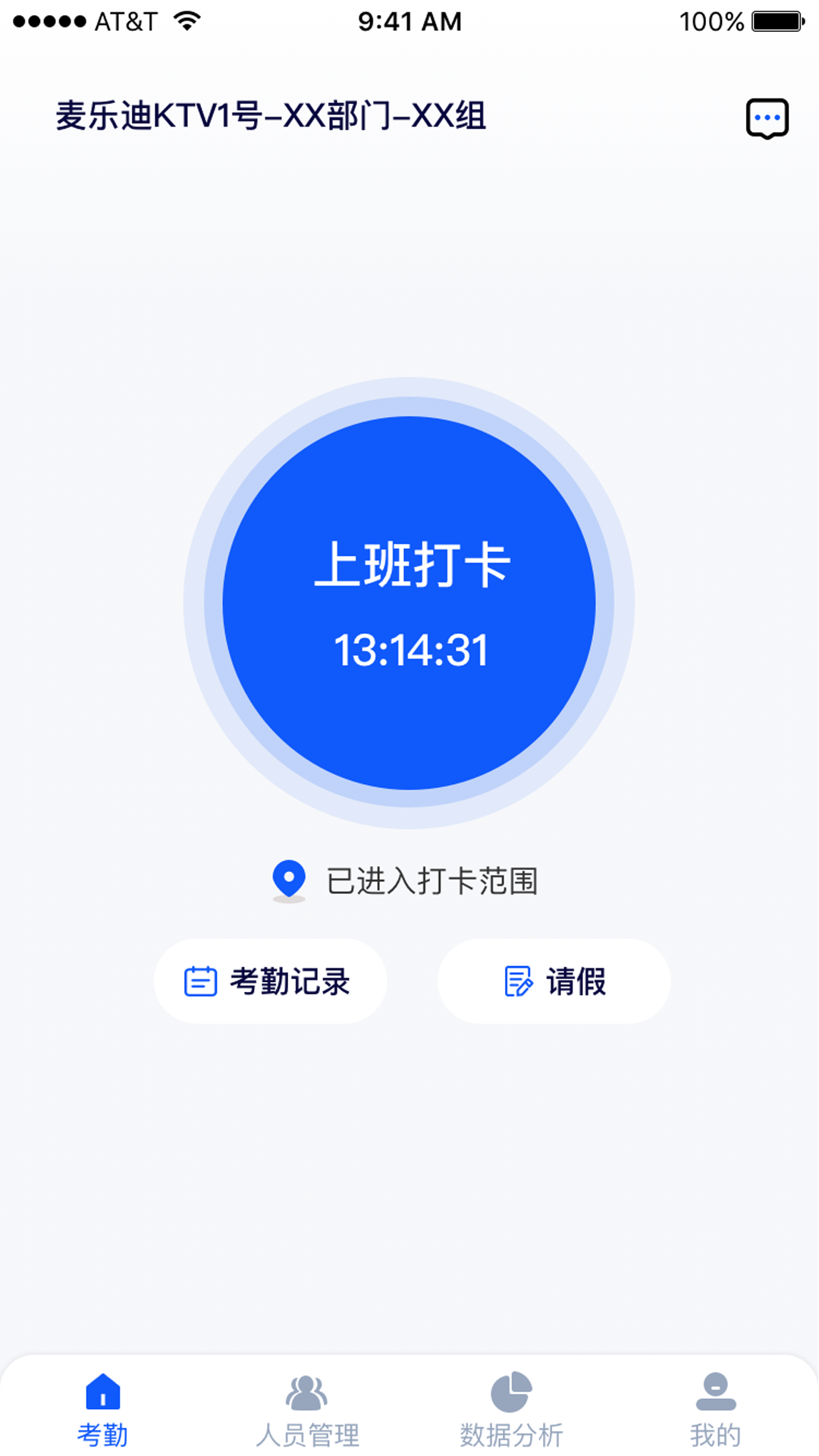This screenshot has width=819, height=1456.
Task: Click the pen icon on 请假 button
Action: click(x=518, y=981)
